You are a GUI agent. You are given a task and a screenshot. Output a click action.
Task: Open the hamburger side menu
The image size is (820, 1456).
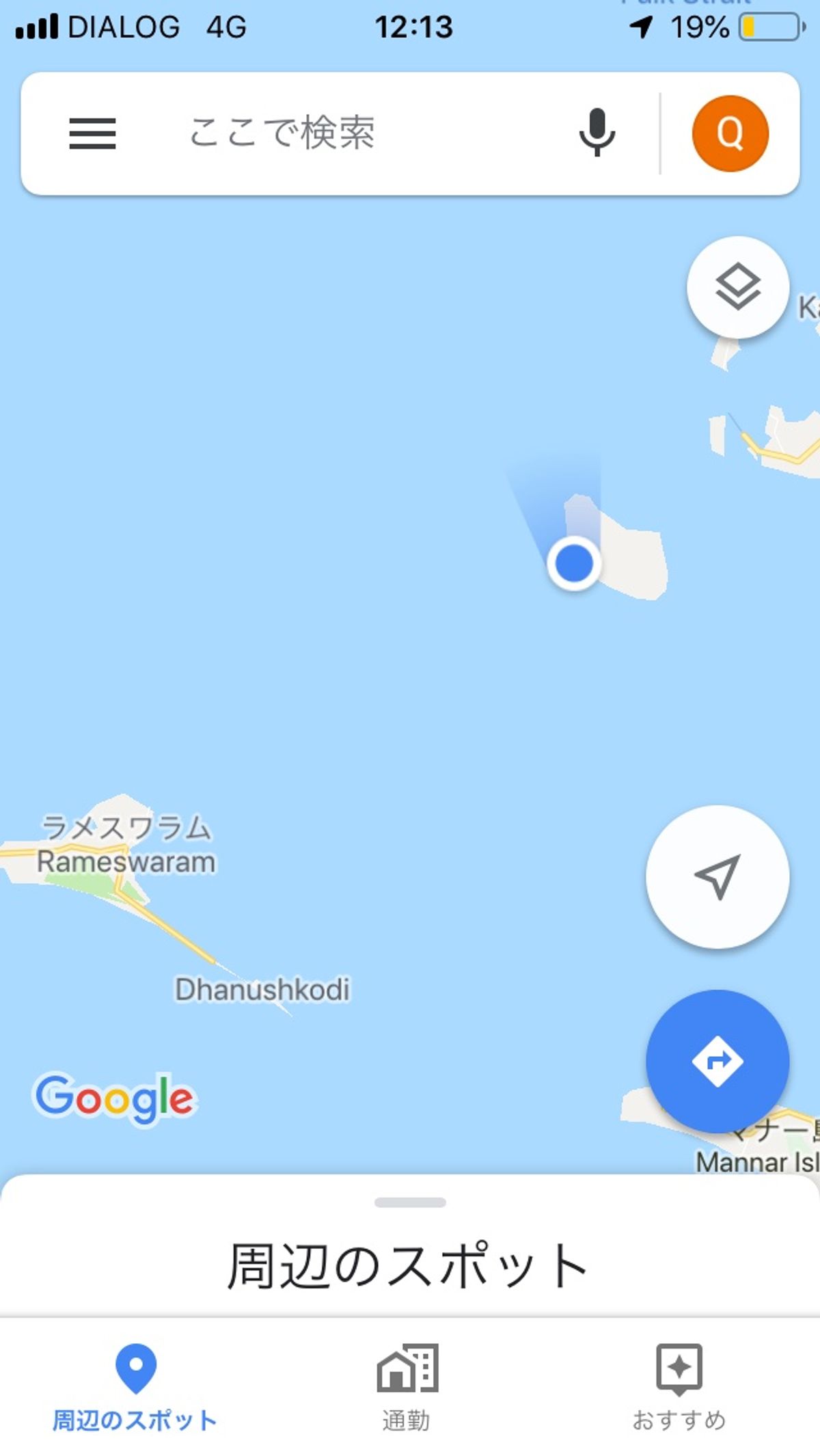[92, 134]
